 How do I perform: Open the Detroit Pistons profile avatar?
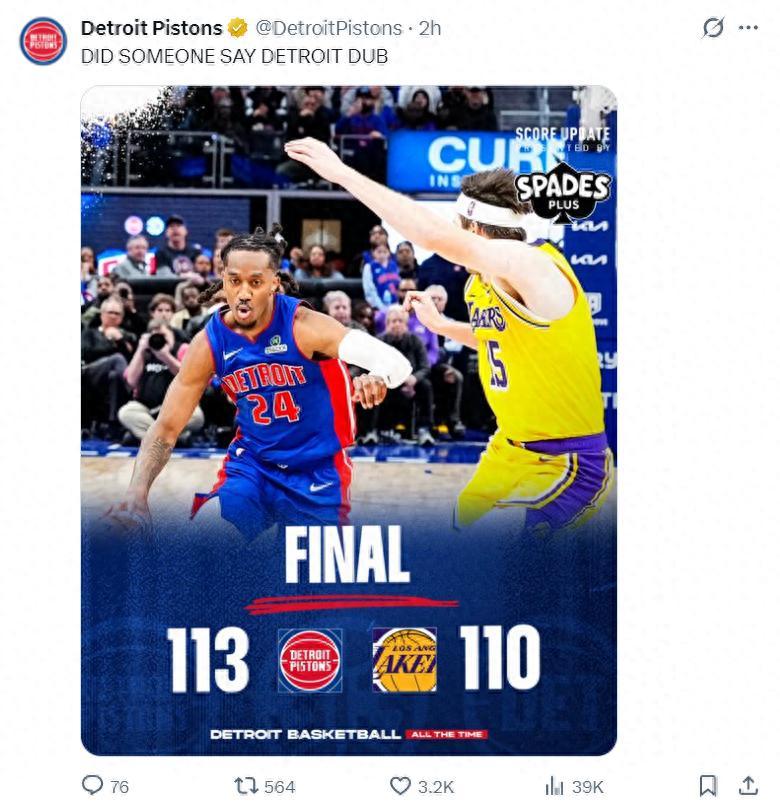[43, 40]
